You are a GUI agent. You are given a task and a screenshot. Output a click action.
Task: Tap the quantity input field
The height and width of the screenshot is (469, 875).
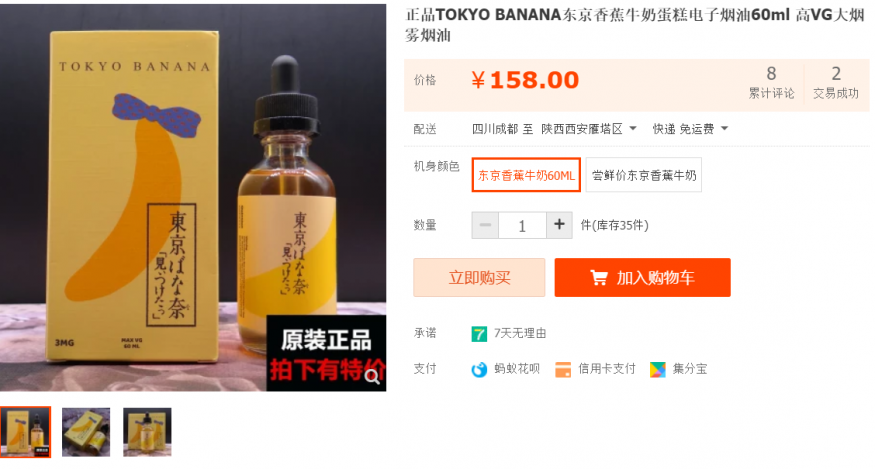[x=522, y=225]
